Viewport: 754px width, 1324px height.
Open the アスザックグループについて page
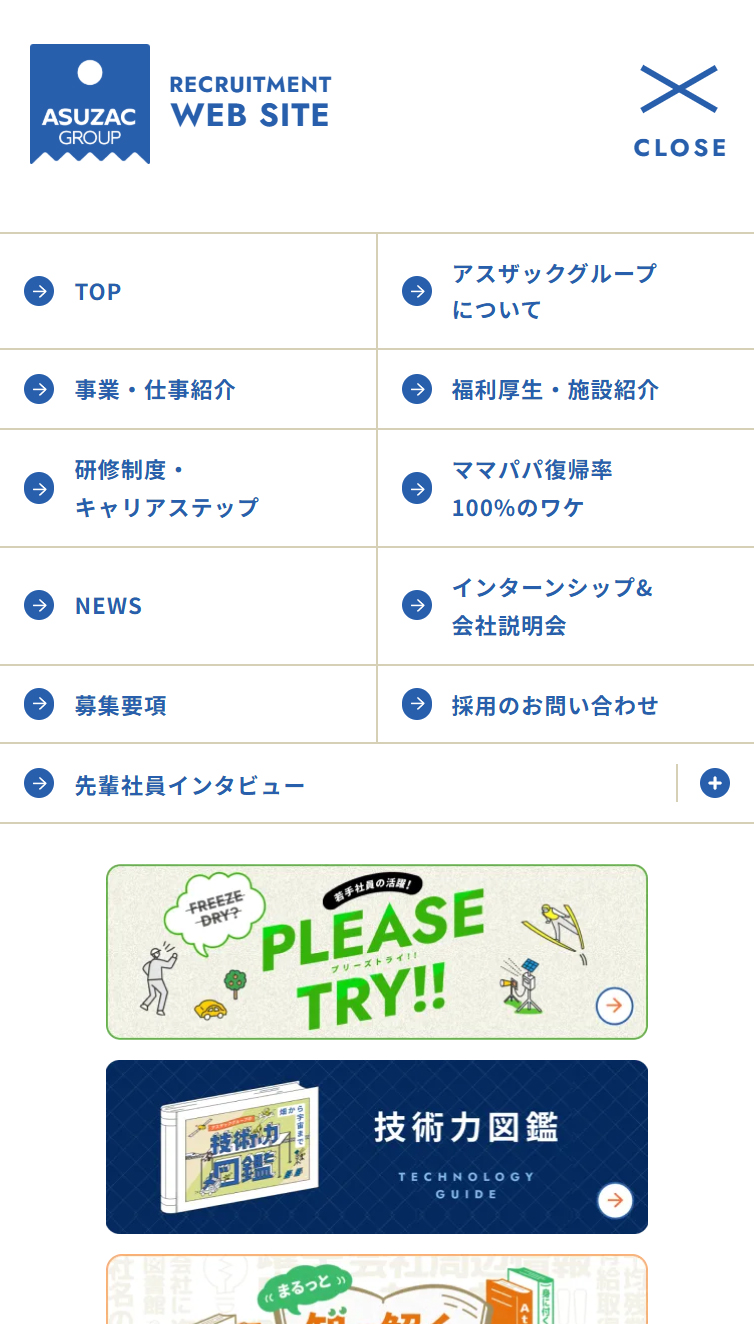click(x=555, y=291)
